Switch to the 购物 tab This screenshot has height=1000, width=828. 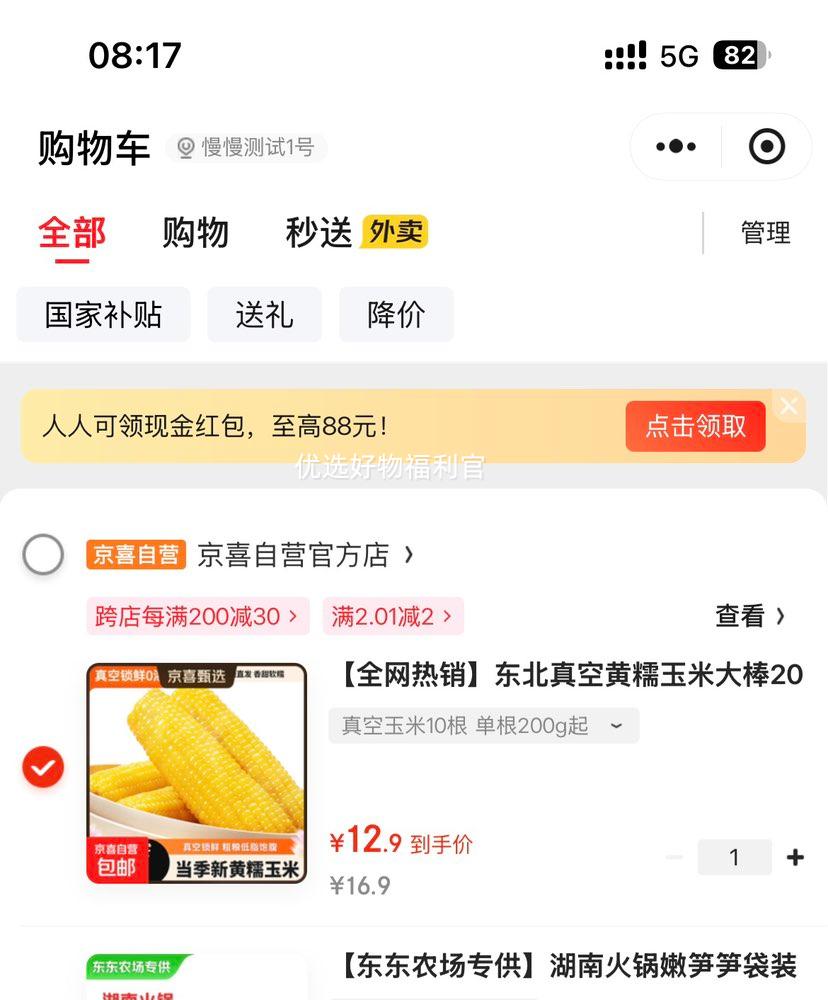[x=195, y=233]
